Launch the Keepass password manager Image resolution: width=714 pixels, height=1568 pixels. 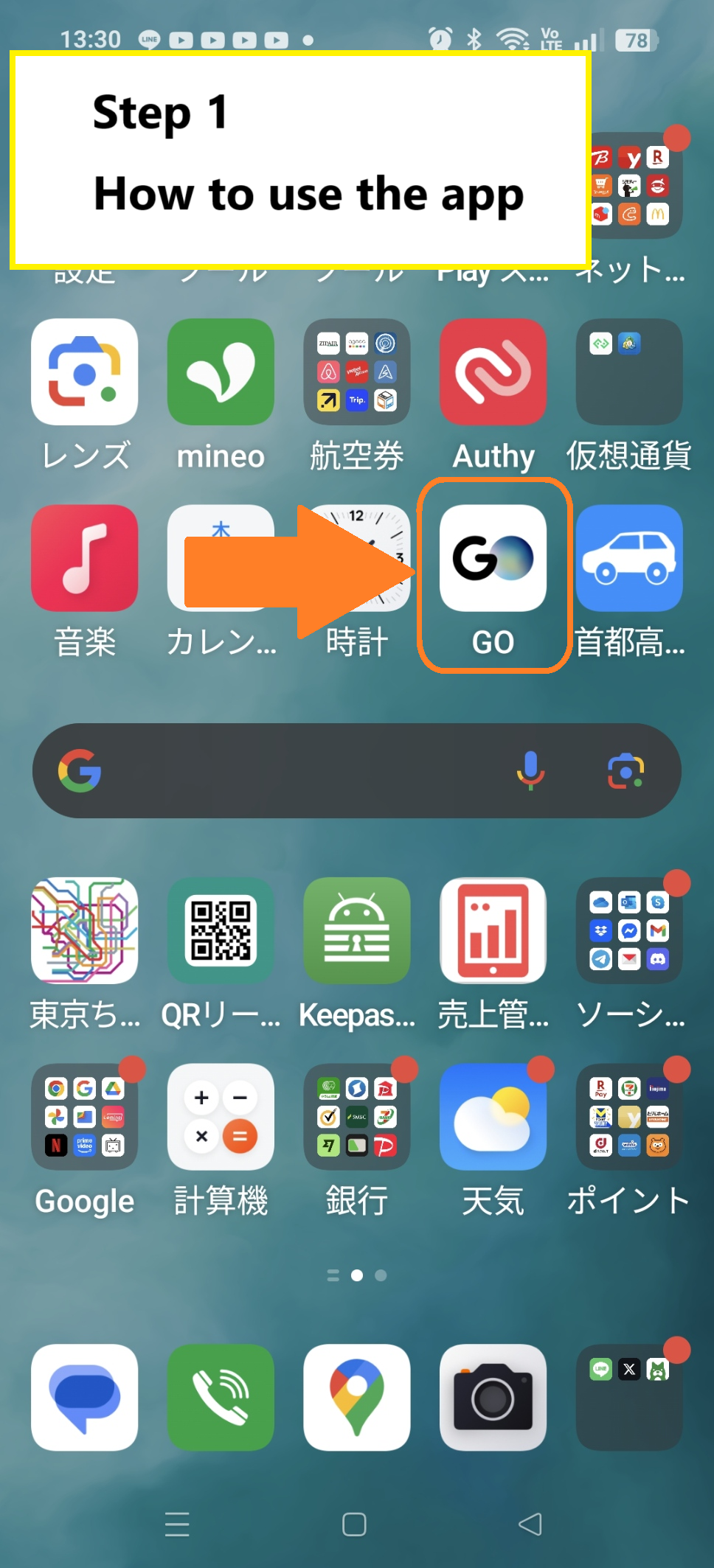pyautogui.click(x=356, y=931)
